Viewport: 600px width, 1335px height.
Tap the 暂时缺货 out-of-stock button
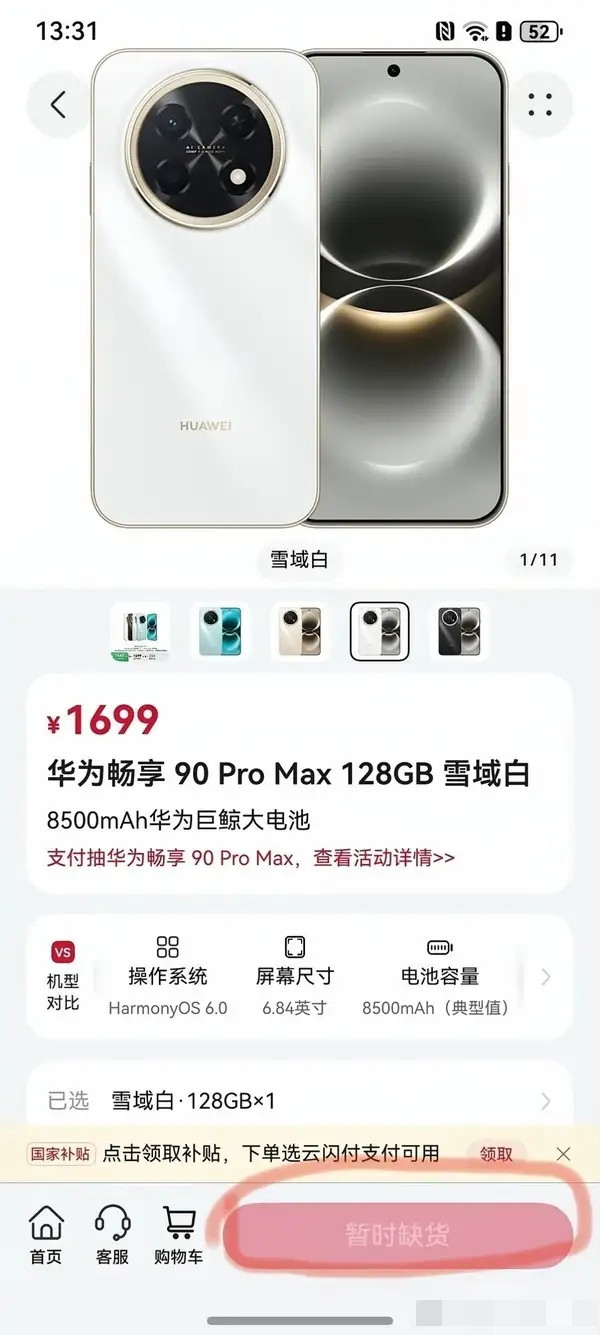[397, 1235]
